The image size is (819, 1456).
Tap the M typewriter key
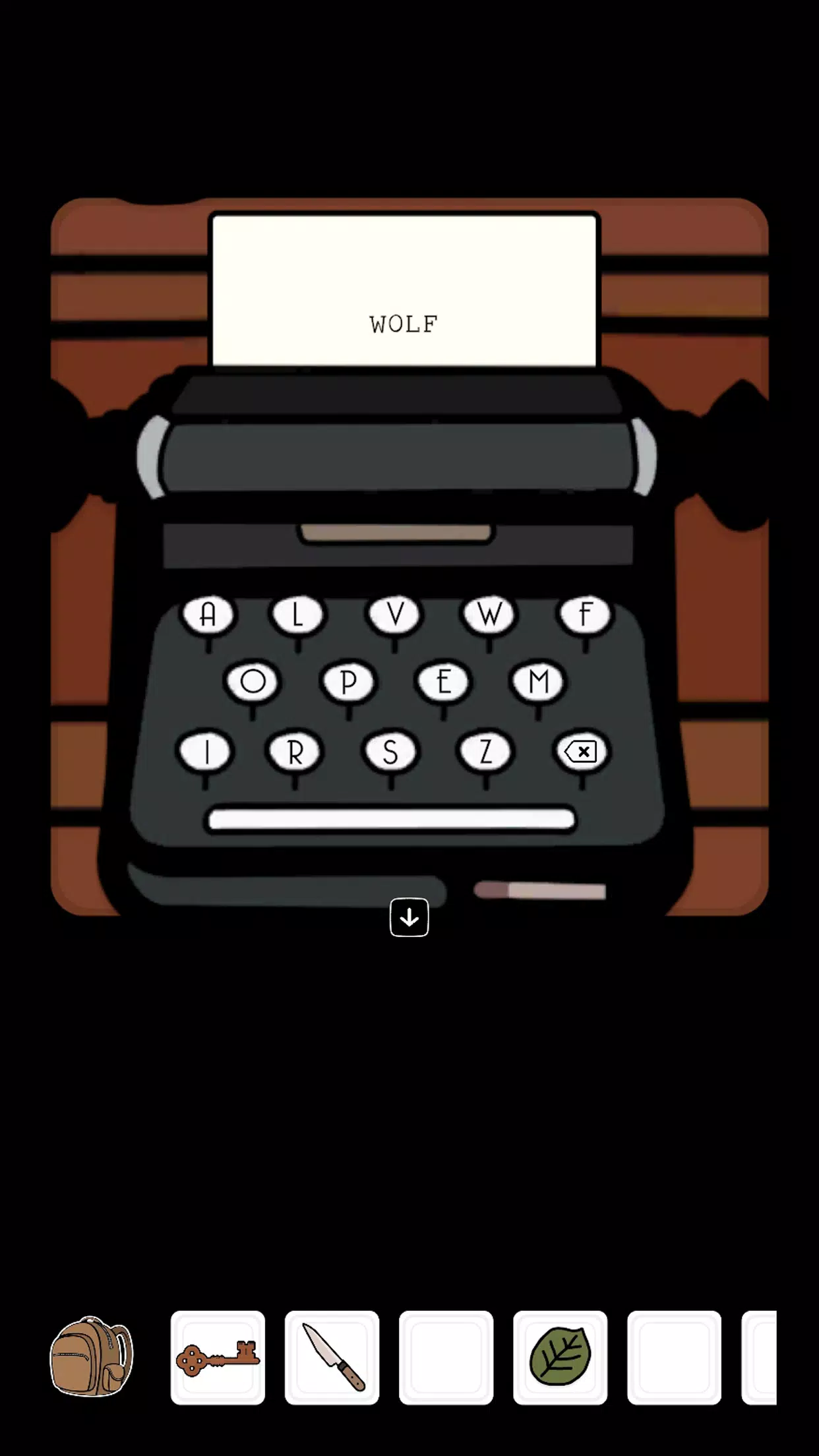[x=538, y=681]
